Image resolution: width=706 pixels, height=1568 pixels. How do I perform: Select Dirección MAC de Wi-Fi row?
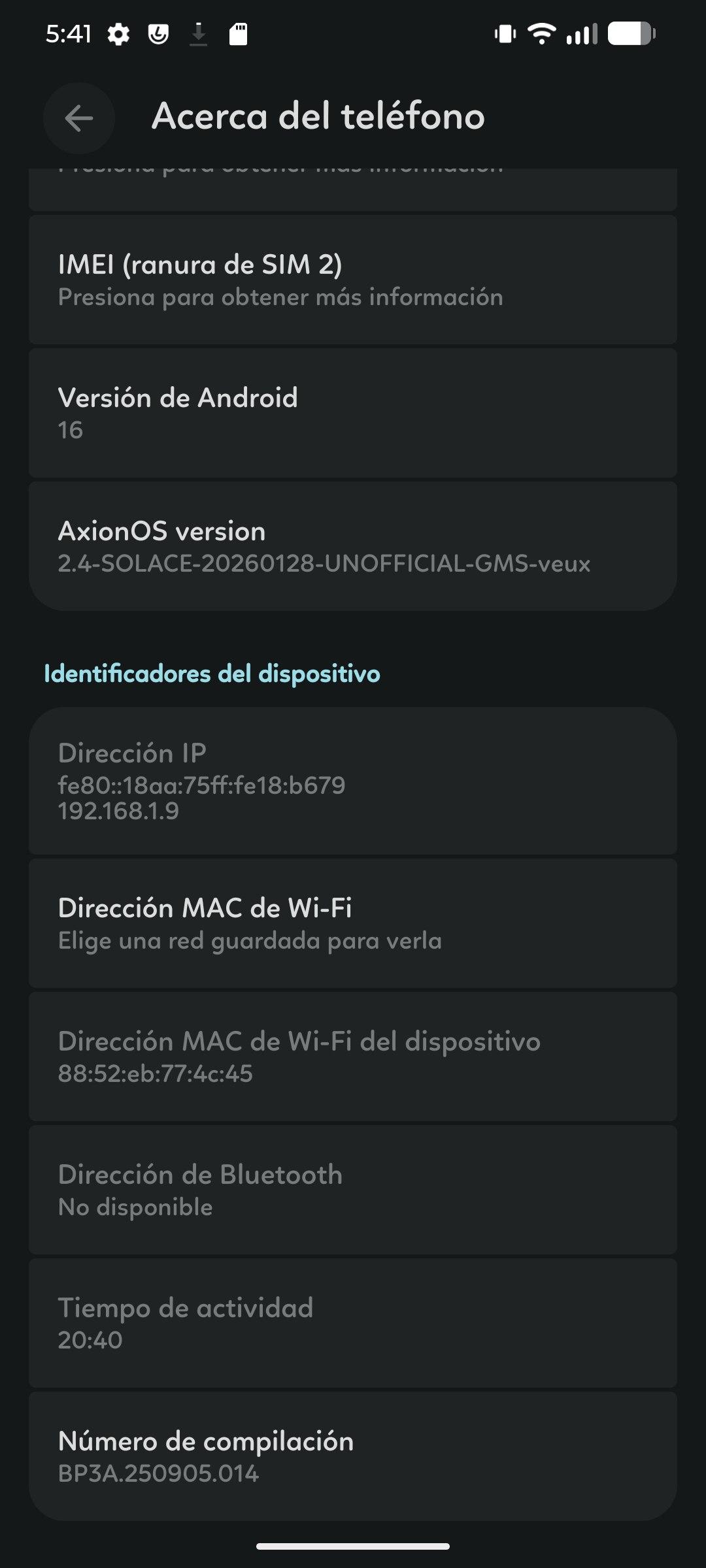pos(353,923)
